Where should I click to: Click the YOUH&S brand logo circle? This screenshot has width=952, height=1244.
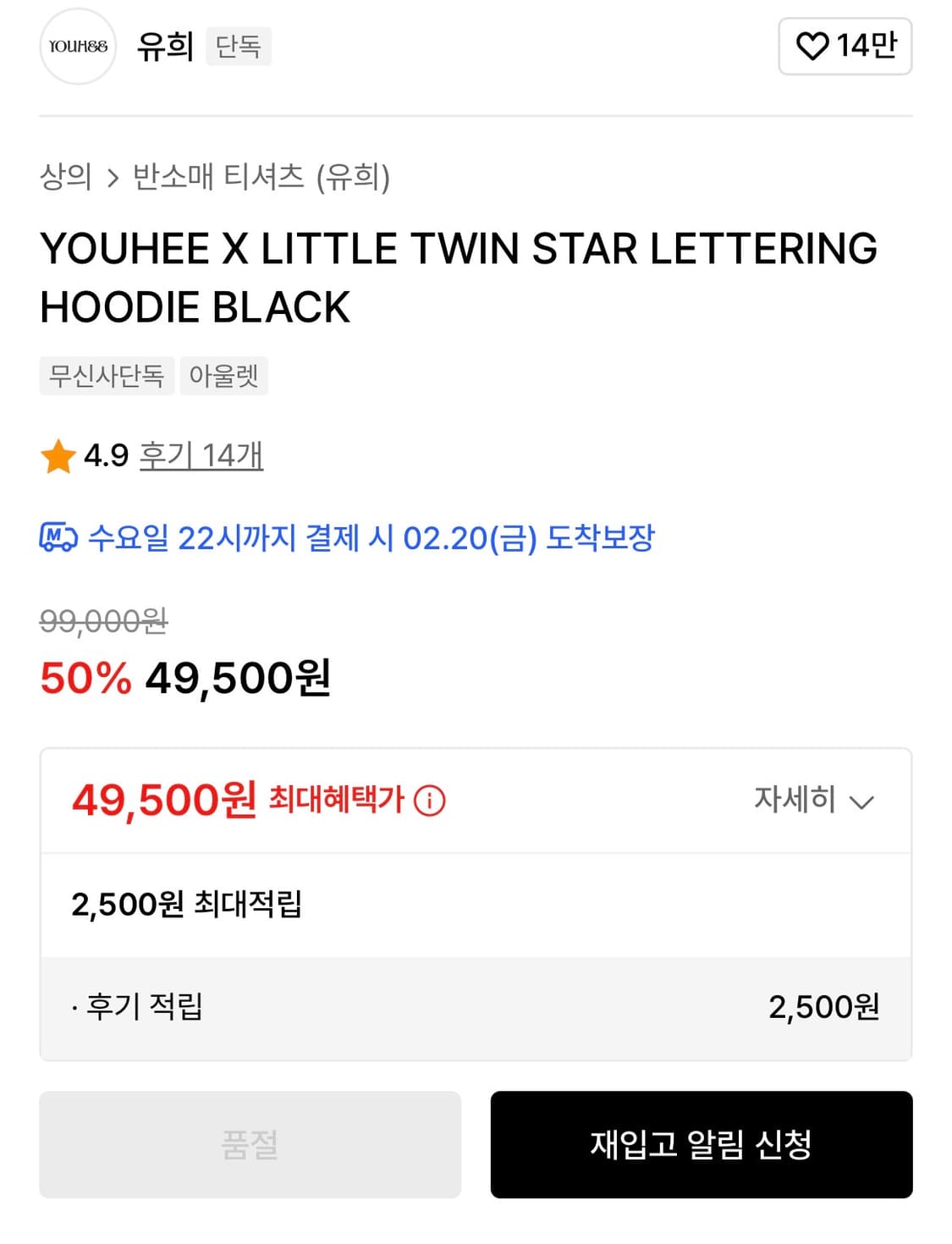[77, 47]
